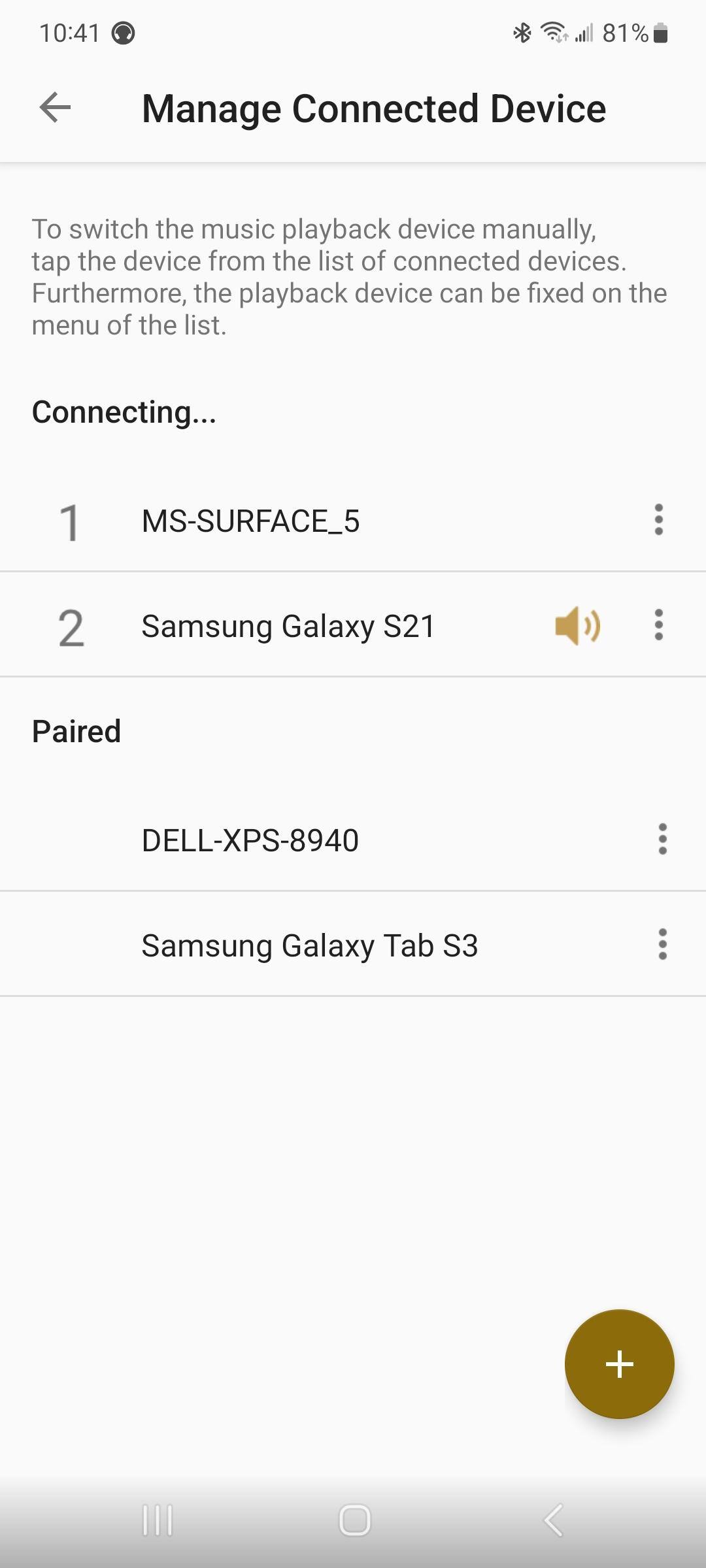Add a new device with plus button

pos(619,1364)
